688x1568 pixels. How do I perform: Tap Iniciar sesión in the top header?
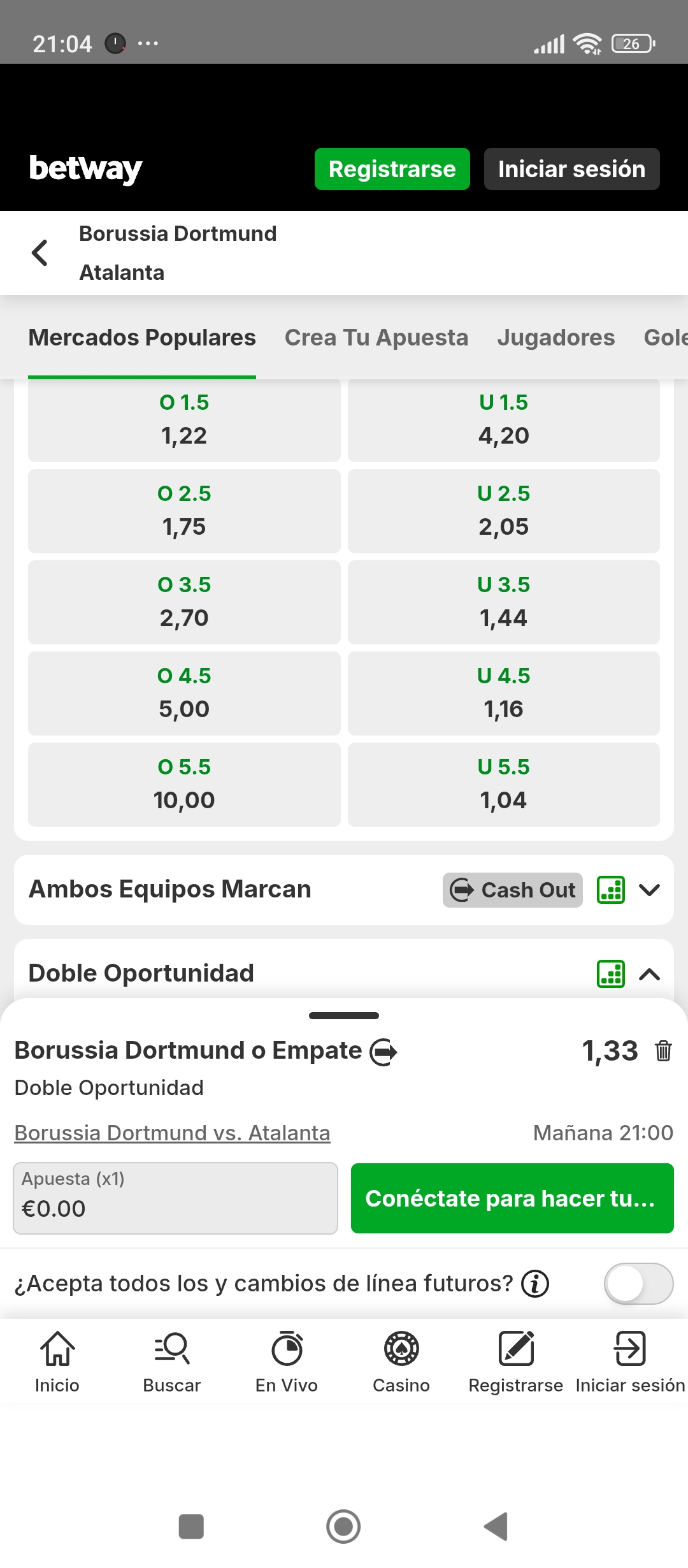(571, 169)
